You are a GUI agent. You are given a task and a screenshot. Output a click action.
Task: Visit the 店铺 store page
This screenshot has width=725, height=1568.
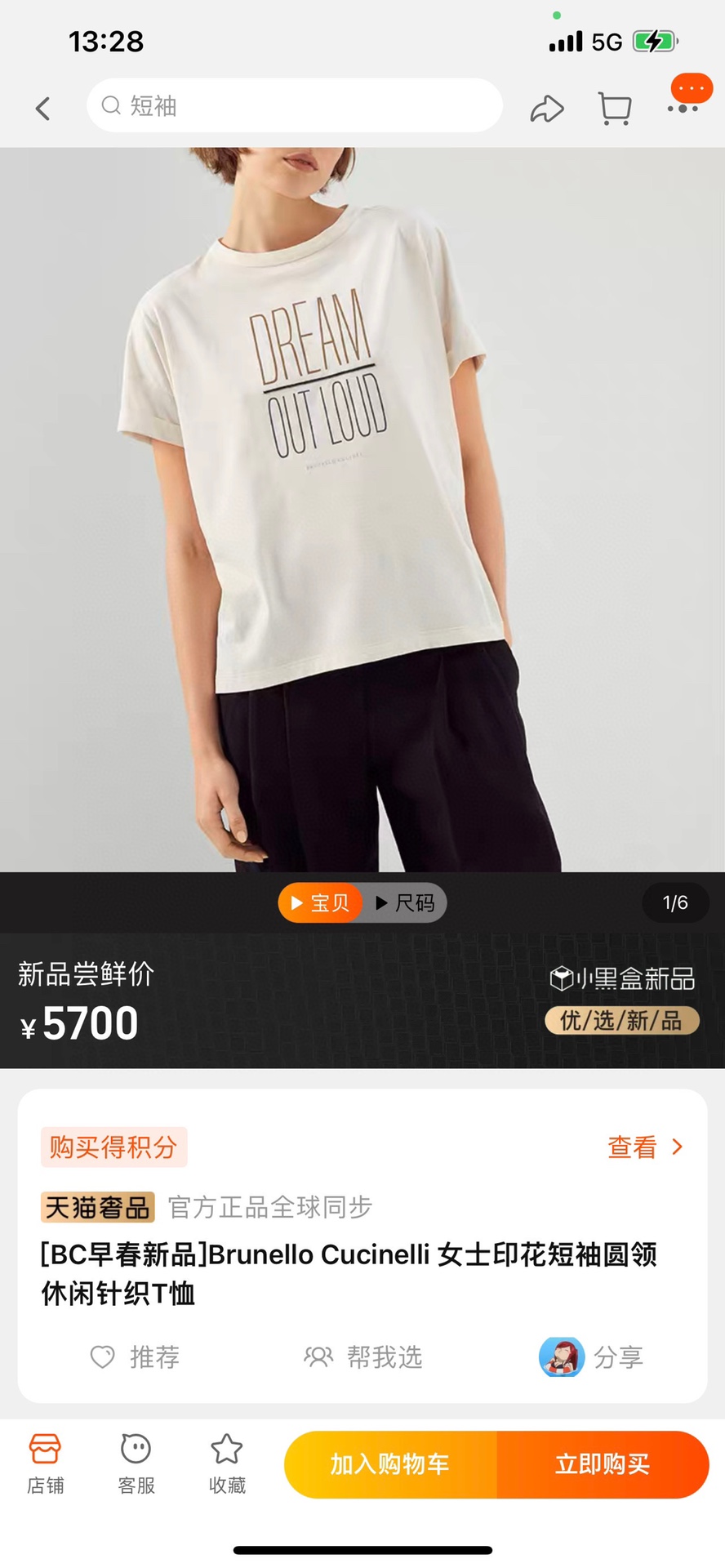45,1463
